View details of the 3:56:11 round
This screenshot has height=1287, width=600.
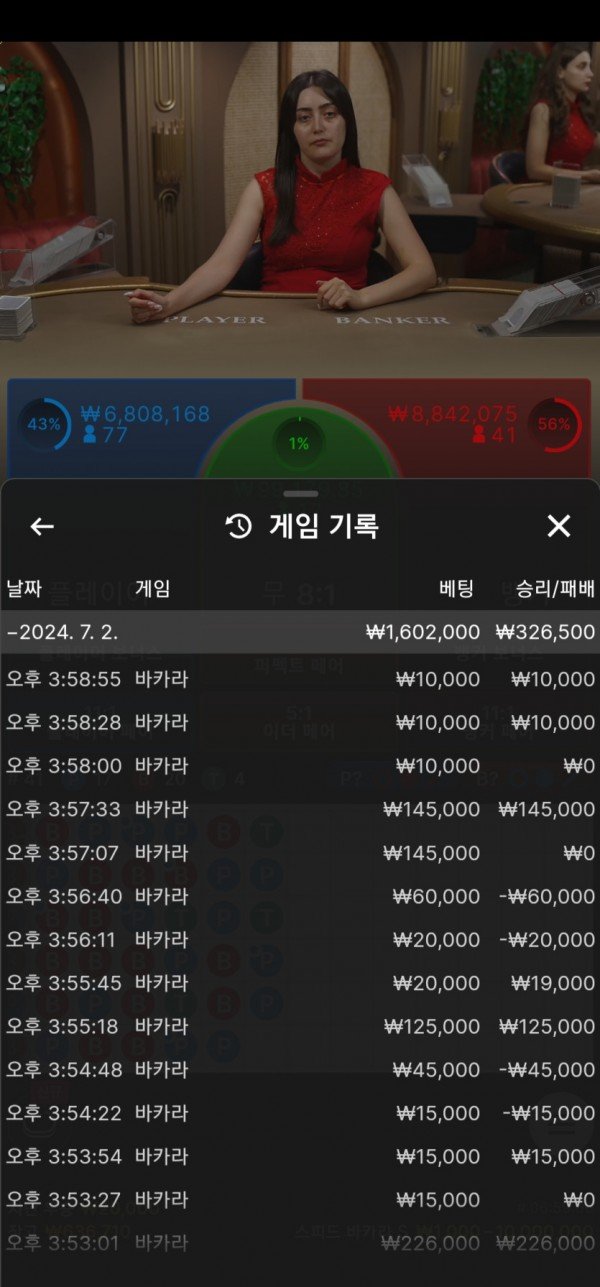click(x=300, y=940)
